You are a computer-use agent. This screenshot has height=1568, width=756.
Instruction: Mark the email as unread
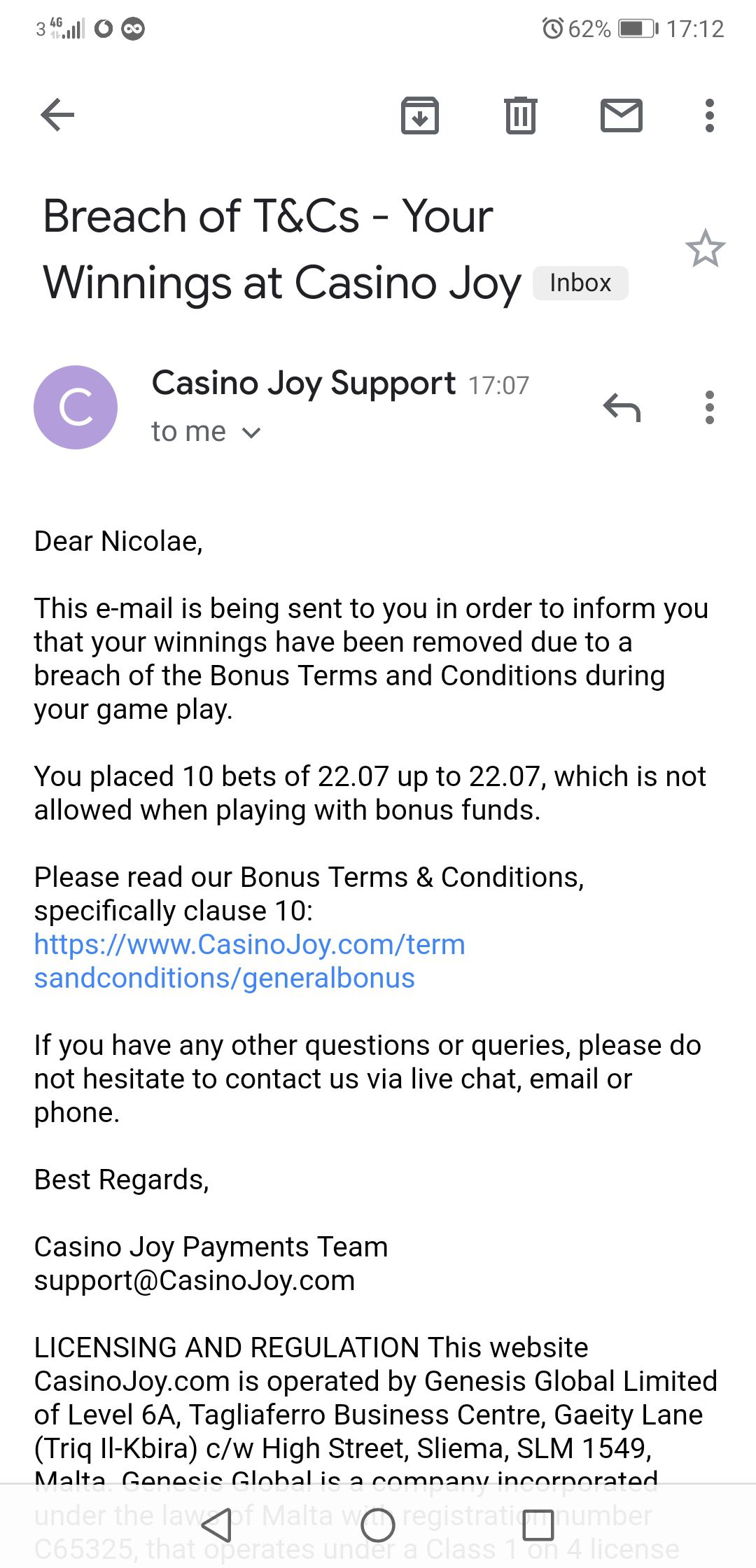pos(622,115)
